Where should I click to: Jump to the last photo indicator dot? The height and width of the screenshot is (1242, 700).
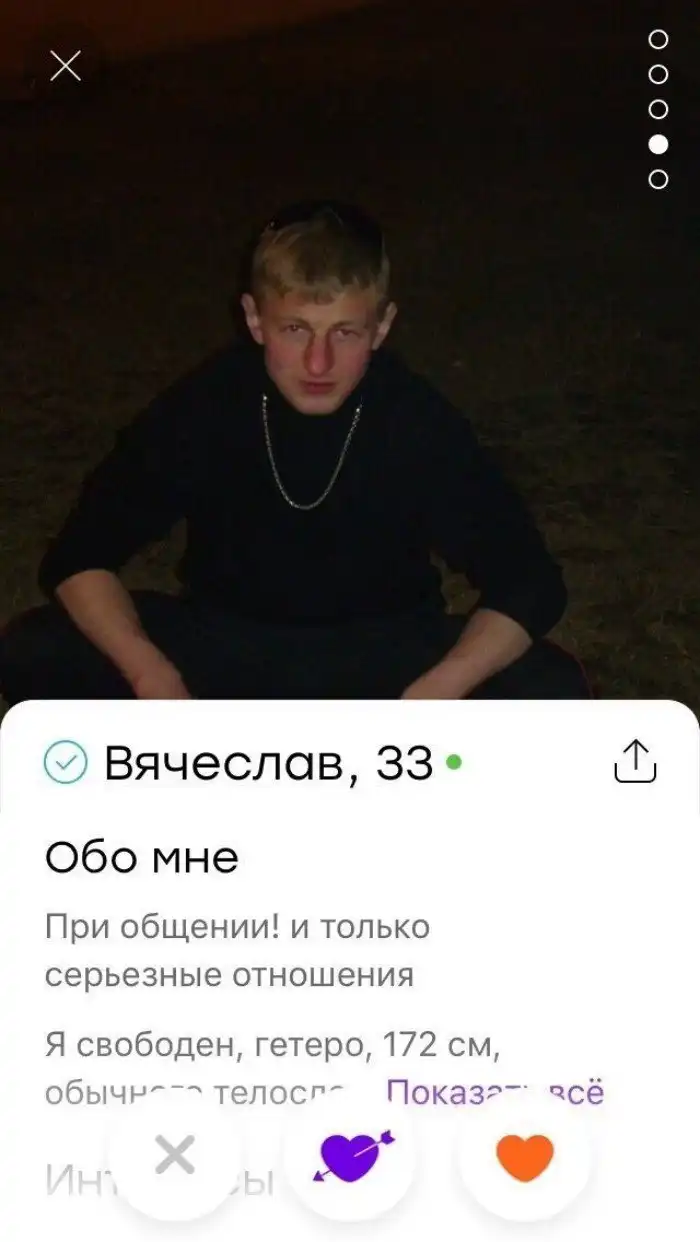click(658, 179)
